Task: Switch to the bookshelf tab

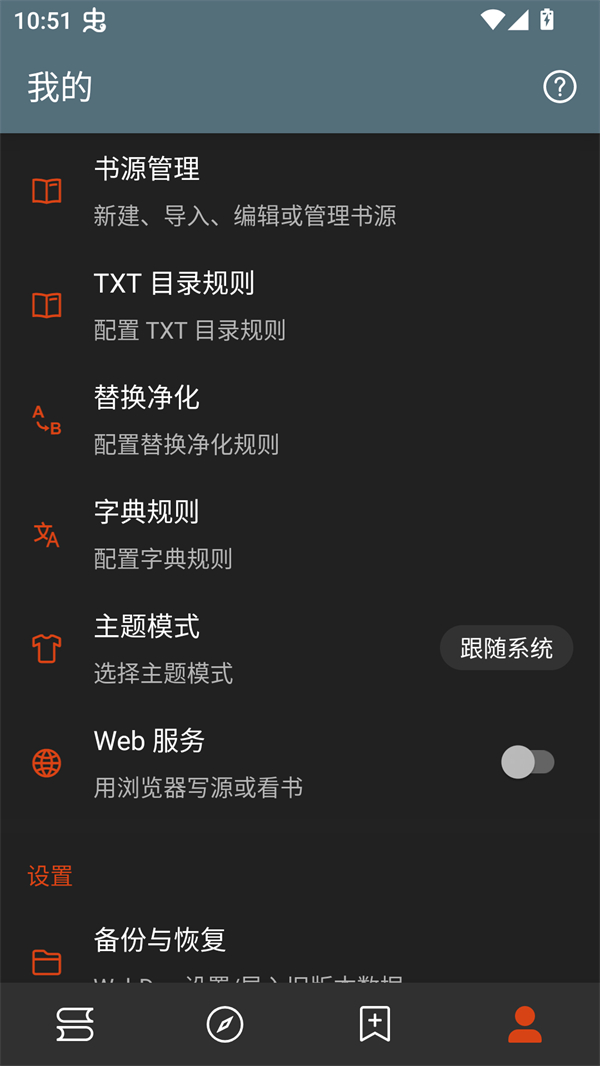Action: pyautogui.click(x=75, y=1024)
